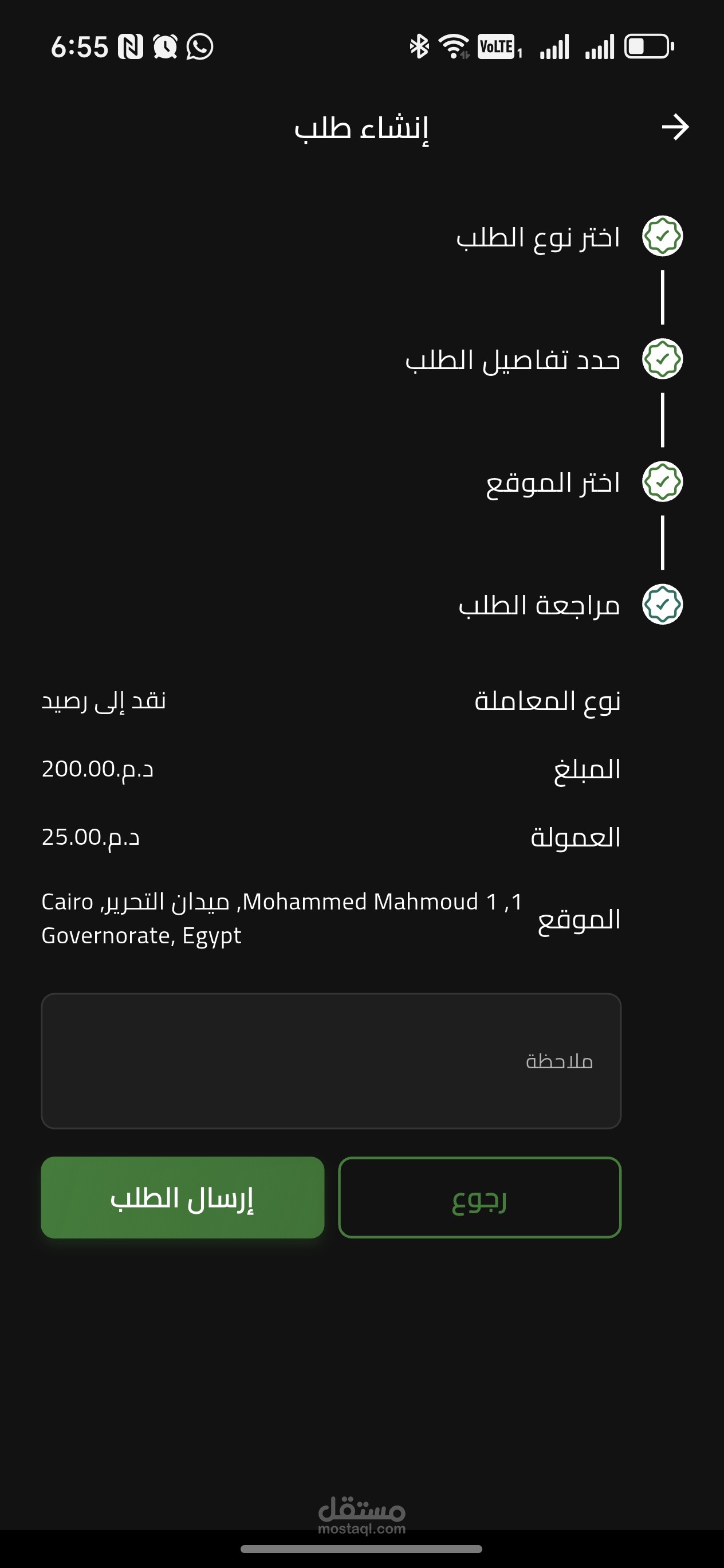The height and width of the screenshot is (1568, 724).
Task: Tap the note (ملاحظة) text field
Action: click(331, 1061)
